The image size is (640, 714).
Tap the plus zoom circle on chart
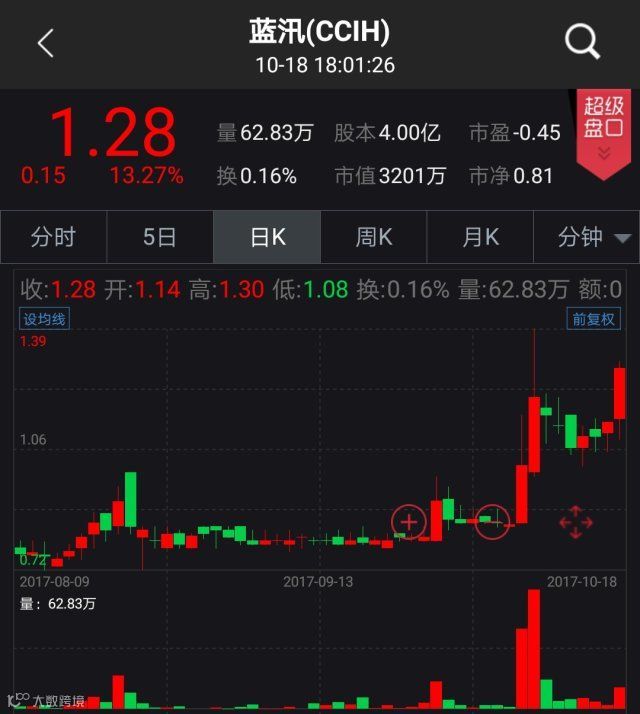click(408, 522)
